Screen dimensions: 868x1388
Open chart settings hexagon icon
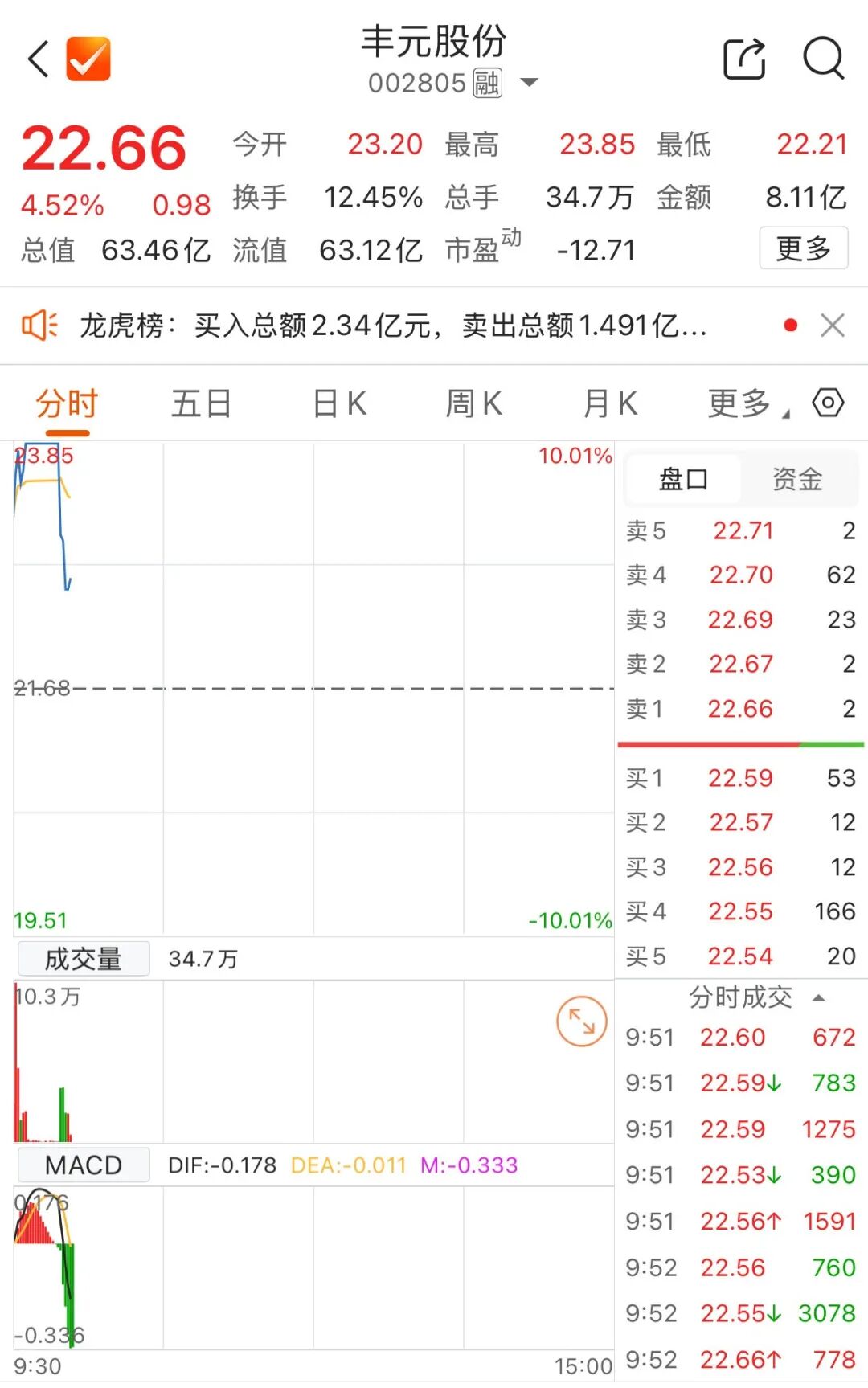[828, 403]
